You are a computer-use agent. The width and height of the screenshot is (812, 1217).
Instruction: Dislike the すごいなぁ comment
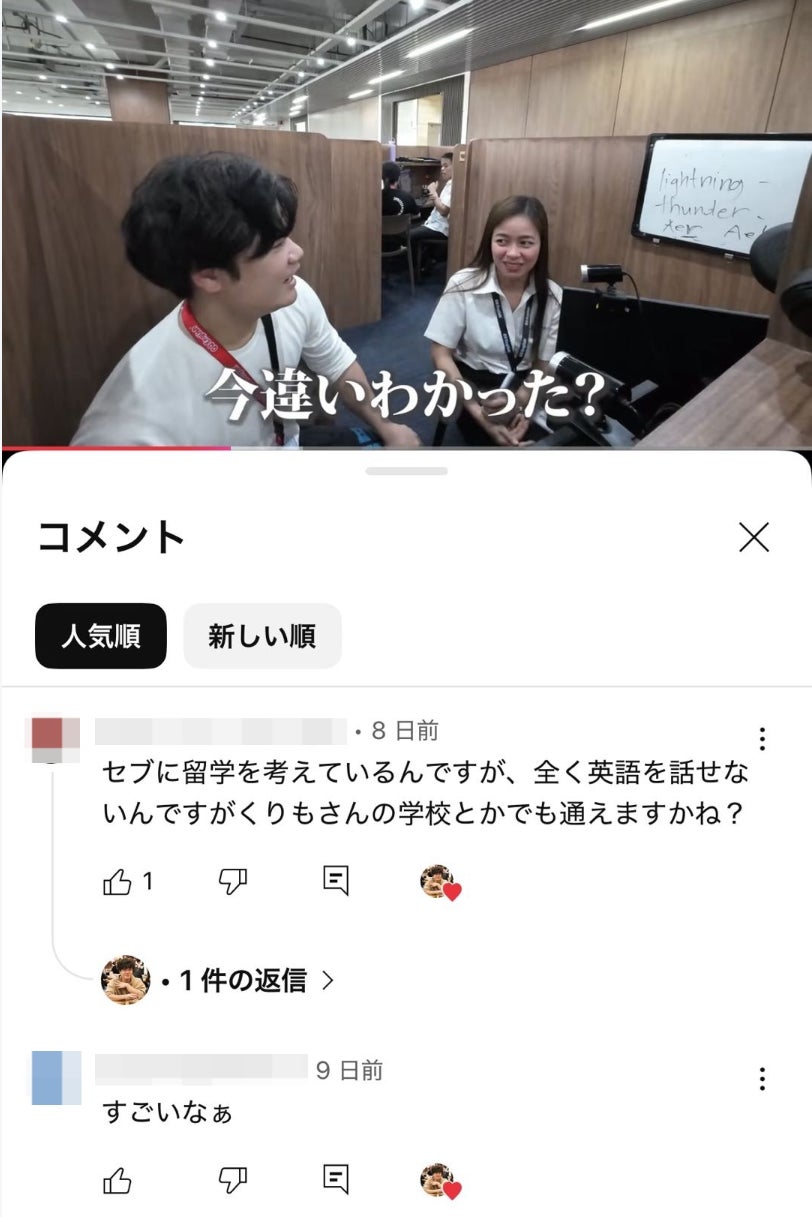coord(233,1181)
